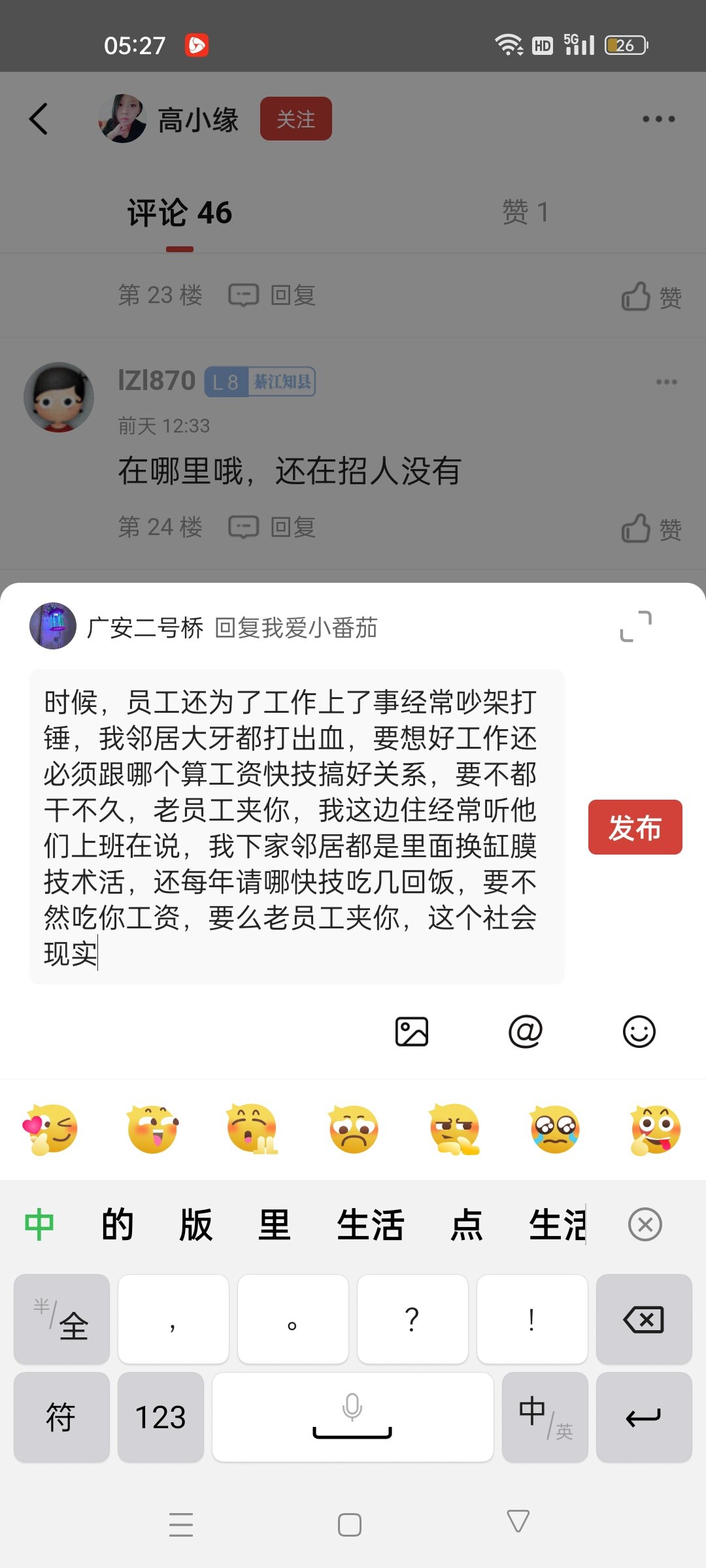Screen dimensions: 706x1568
Task: Expand the reply editor to full screen
Action: tap(635, 627)
